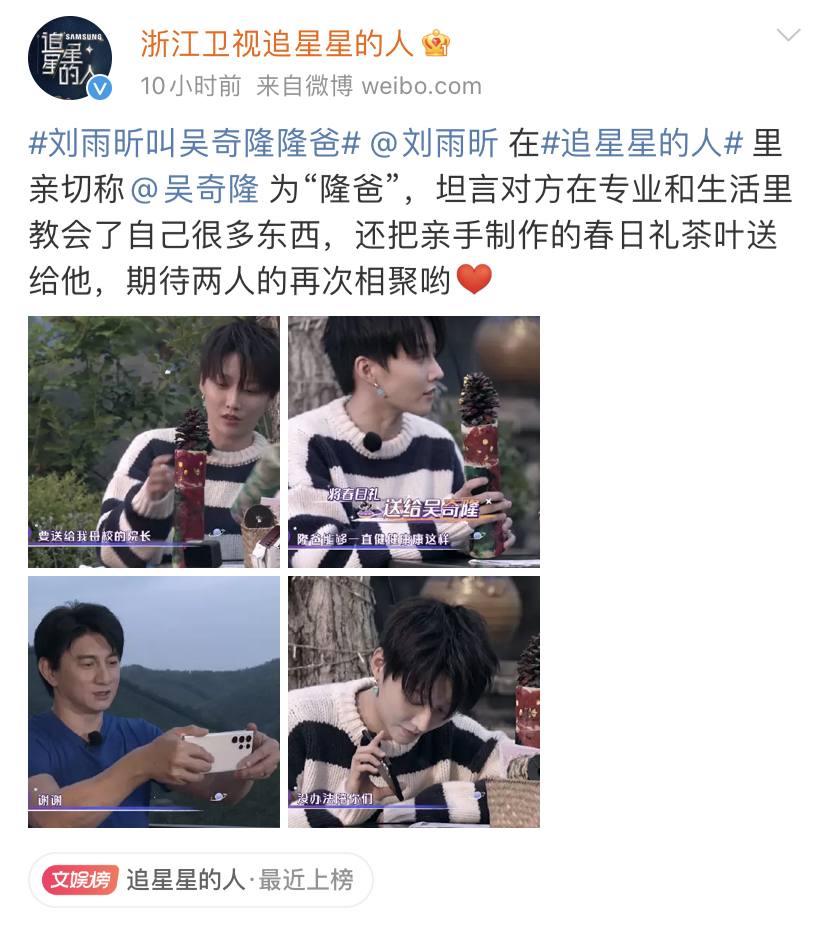Open hashtag #刘雨昕叫吴奇隆隆爸#
Viewport: 828px width, 929px height.
click(194, 143)
